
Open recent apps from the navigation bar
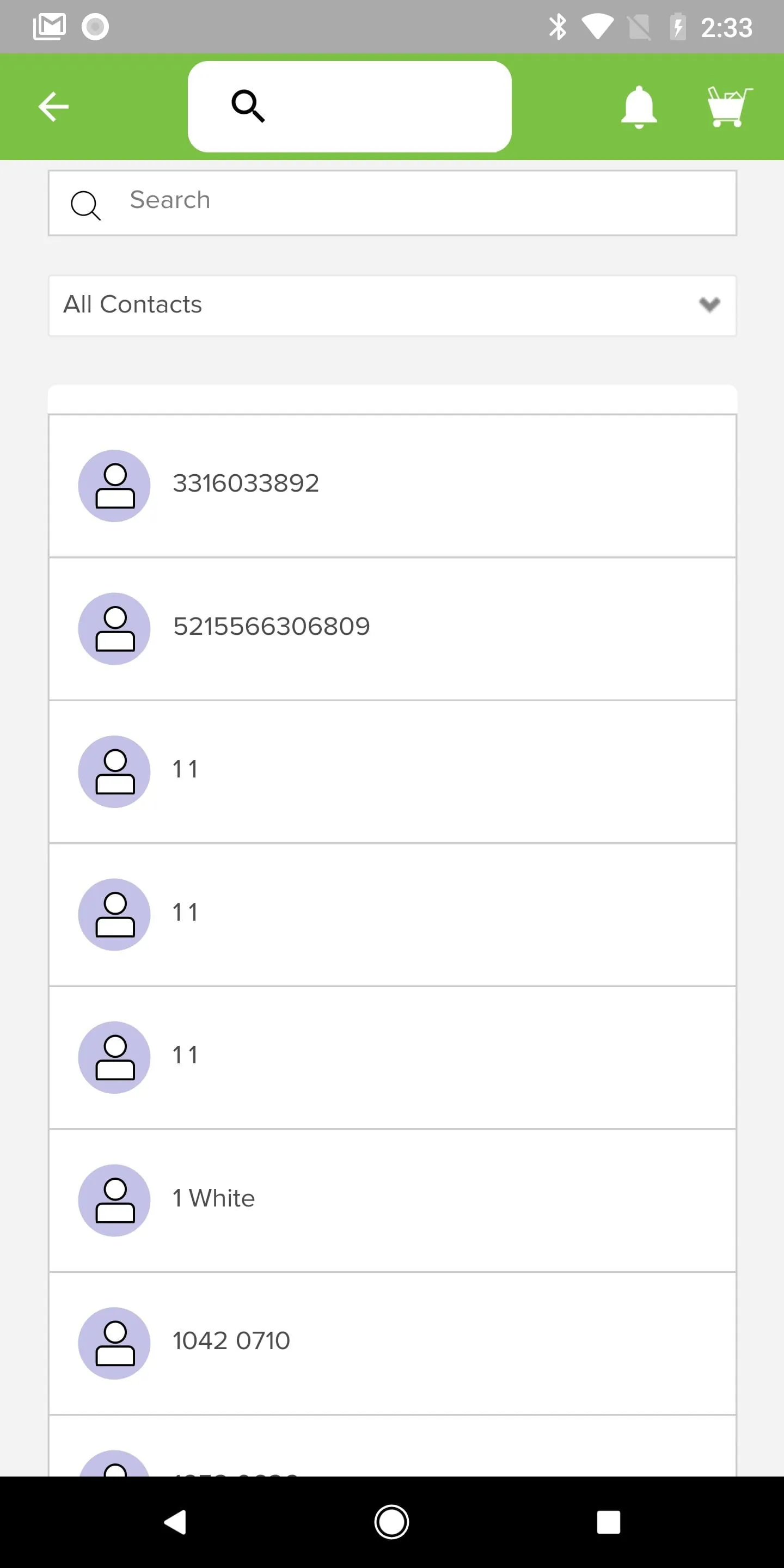[608, 1522]
